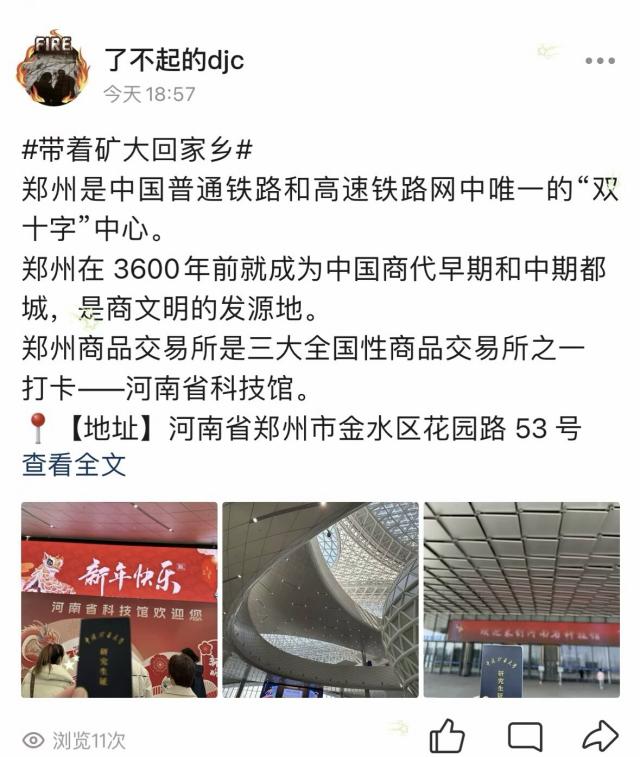
Task: Open the curved atrium photo
Action: (320, 599)
